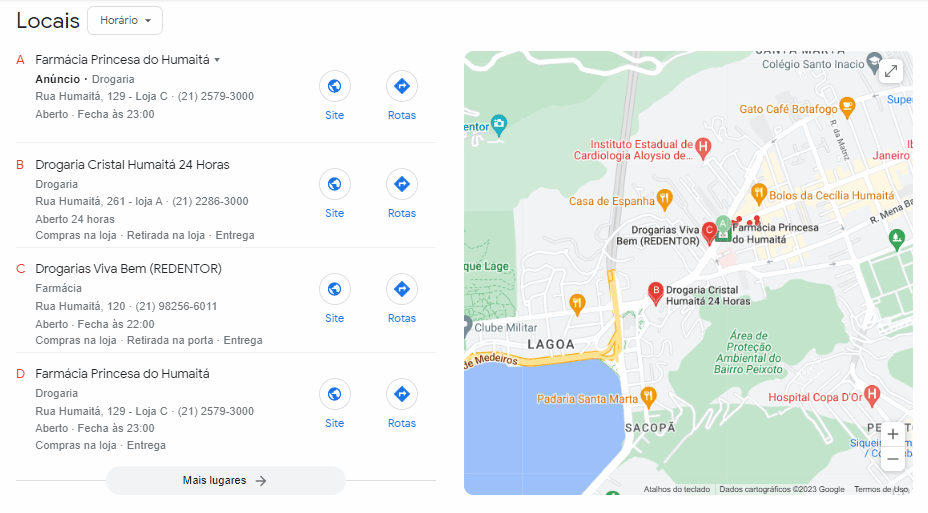Zoom in on the map

(892, 435)
